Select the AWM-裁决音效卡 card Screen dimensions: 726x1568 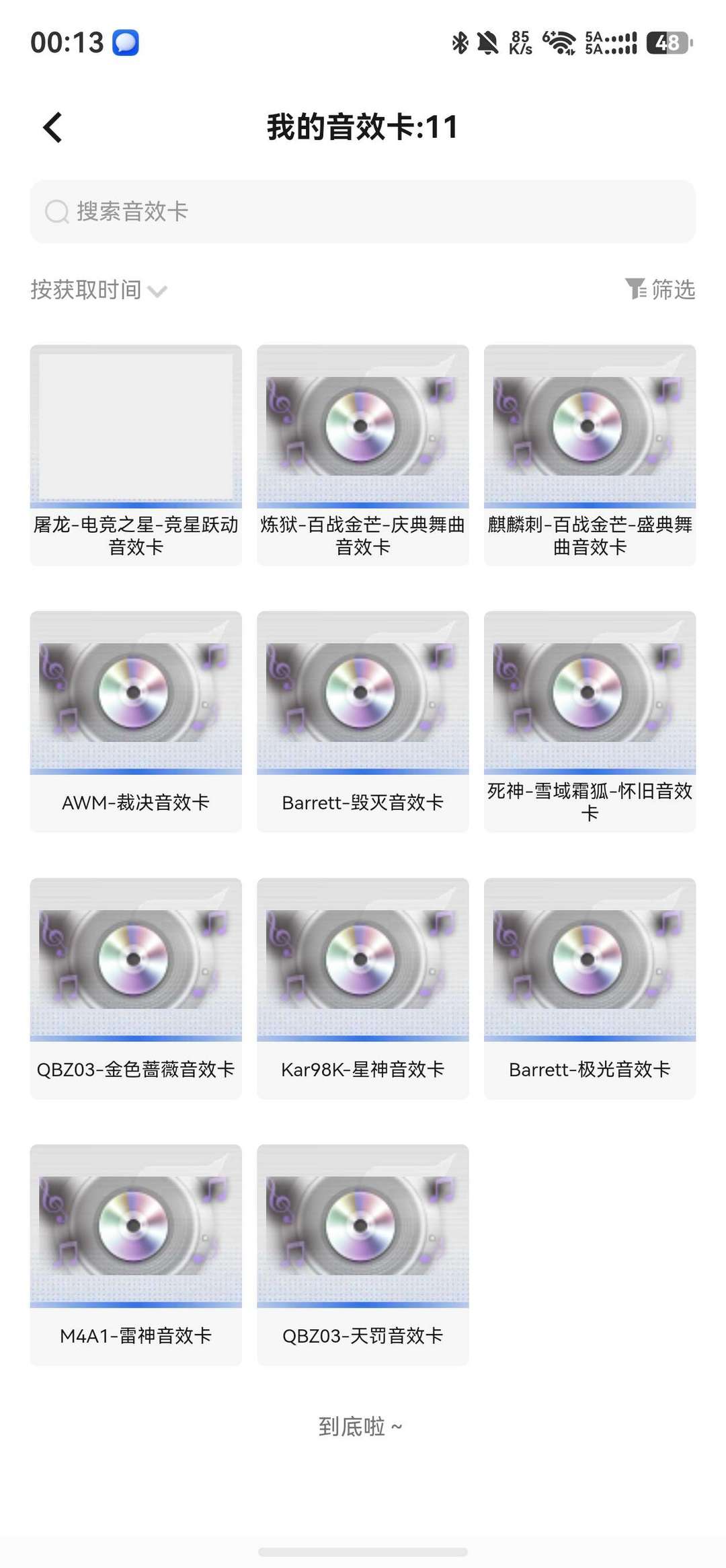coord(136,722)
